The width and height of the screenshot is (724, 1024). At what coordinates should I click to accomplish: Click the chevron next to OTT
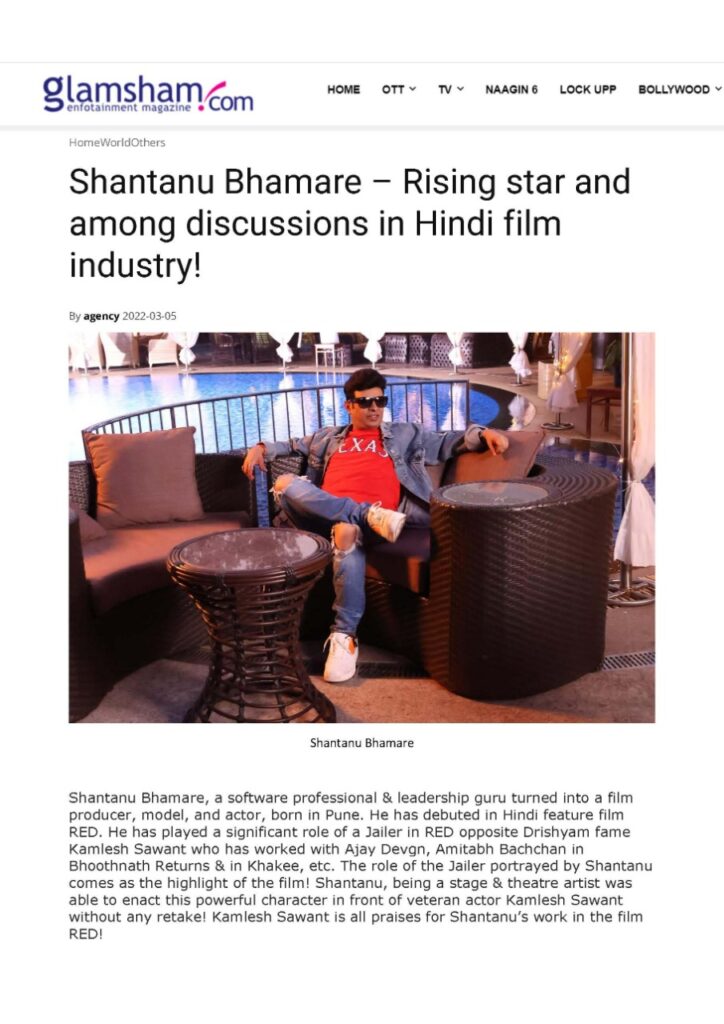(x=411, y=89)
